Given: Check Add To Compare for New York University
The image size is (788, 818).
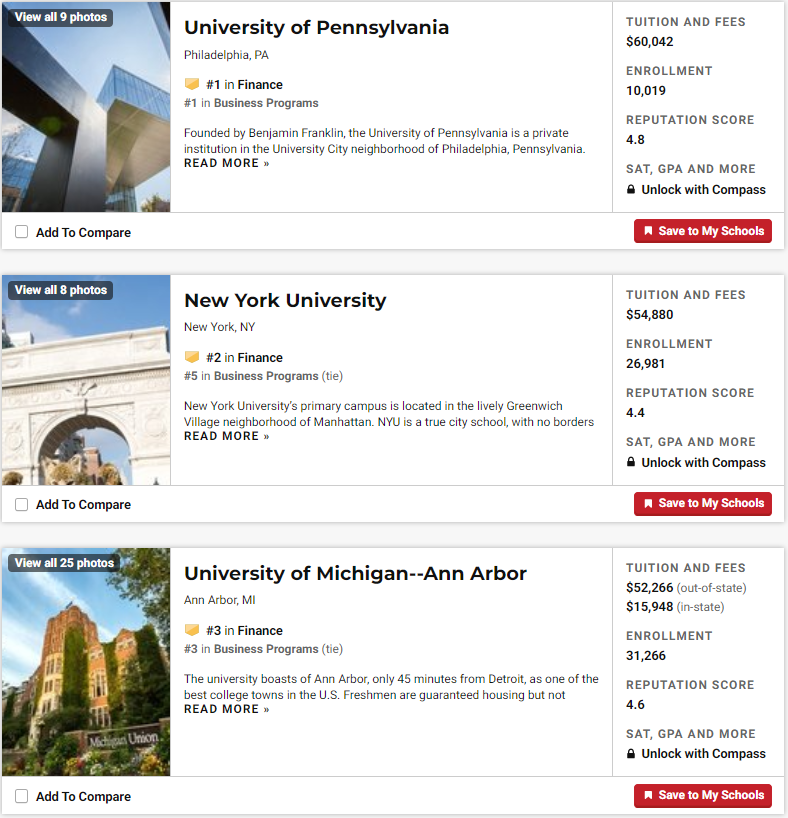Looking at the screenshot, I should (x=22, y=505).
